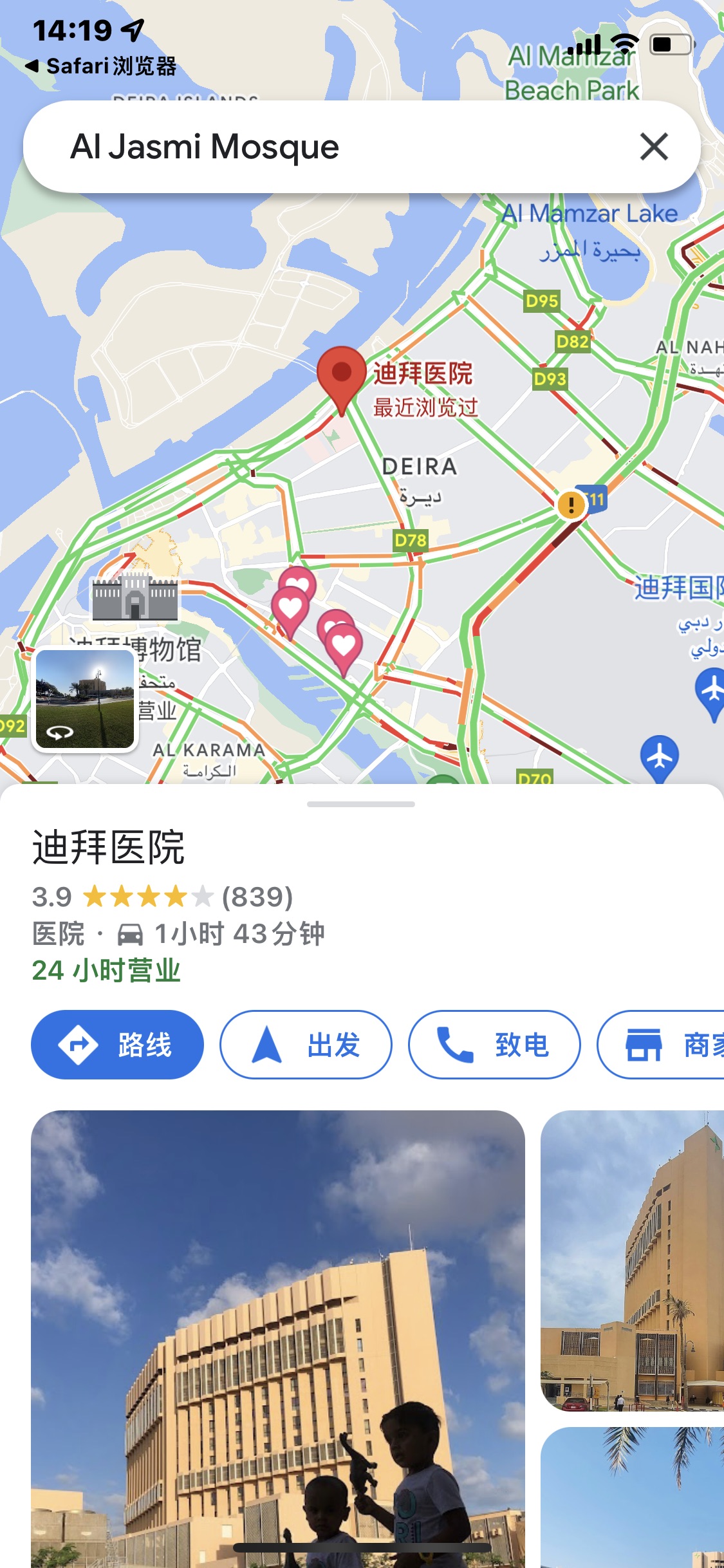Tap the yellow traffic warning marker
The height and width of the screenshot is (1568, 724).
point(571,505)
